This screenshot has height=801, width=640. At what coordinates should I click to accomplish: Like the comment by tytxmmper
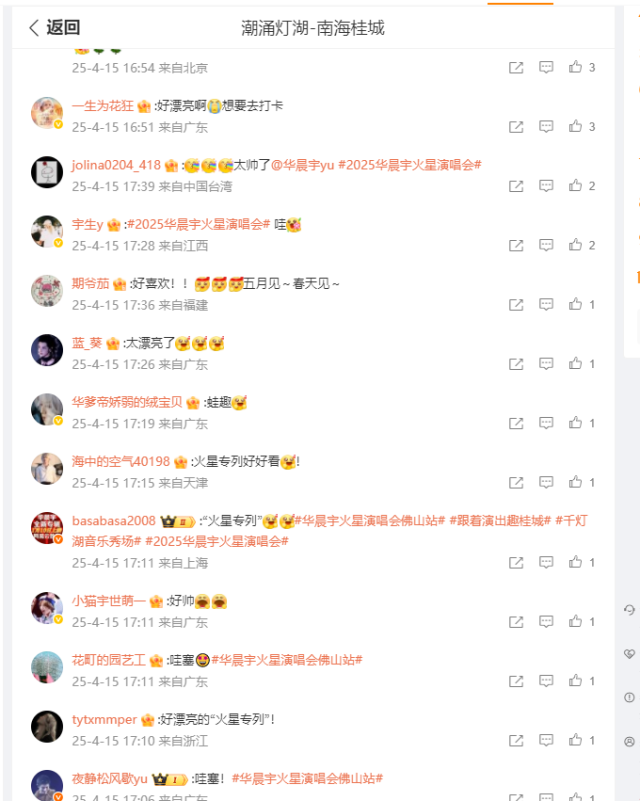[x=576, y=741]
